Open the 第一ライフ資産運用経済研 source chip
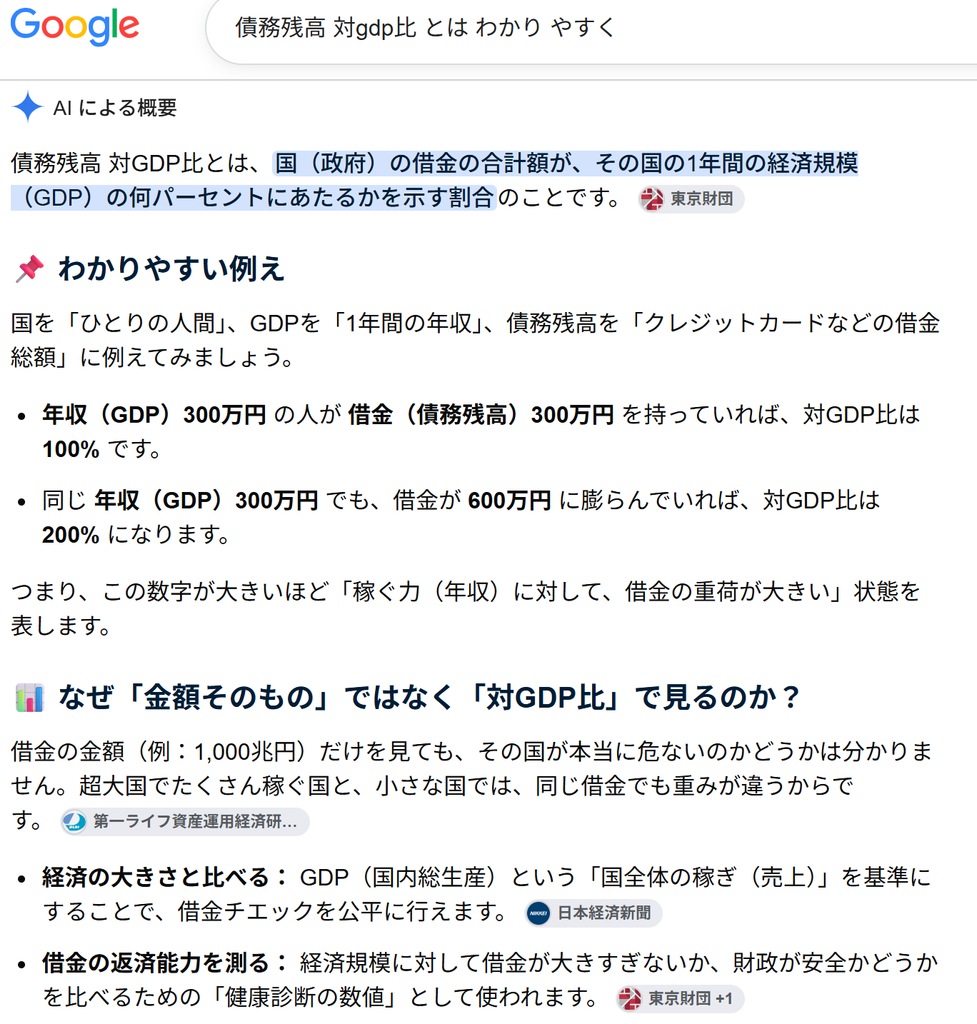This screenshot has height=1024, width=977. 185,822
